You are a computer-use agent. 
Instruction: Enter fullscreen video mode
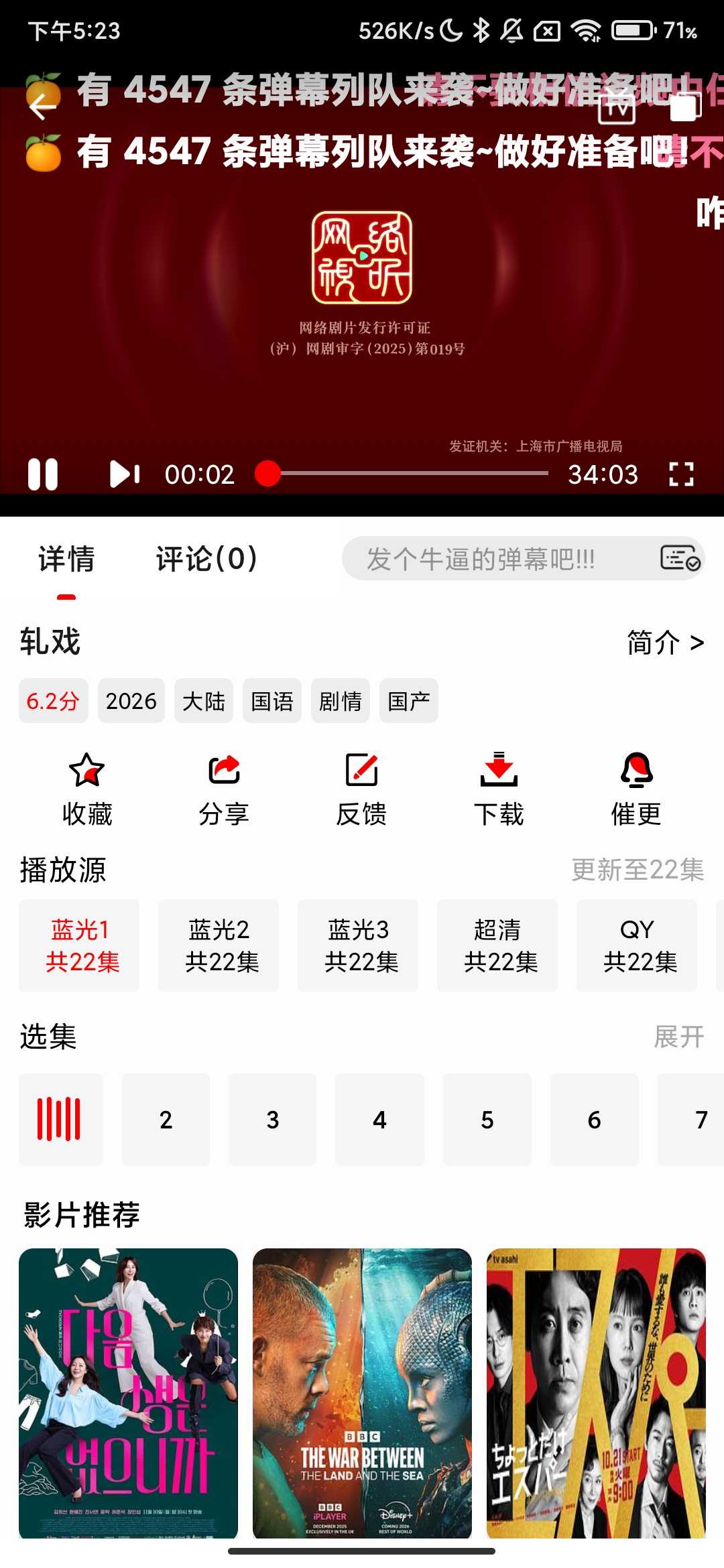tap(681, 474)
